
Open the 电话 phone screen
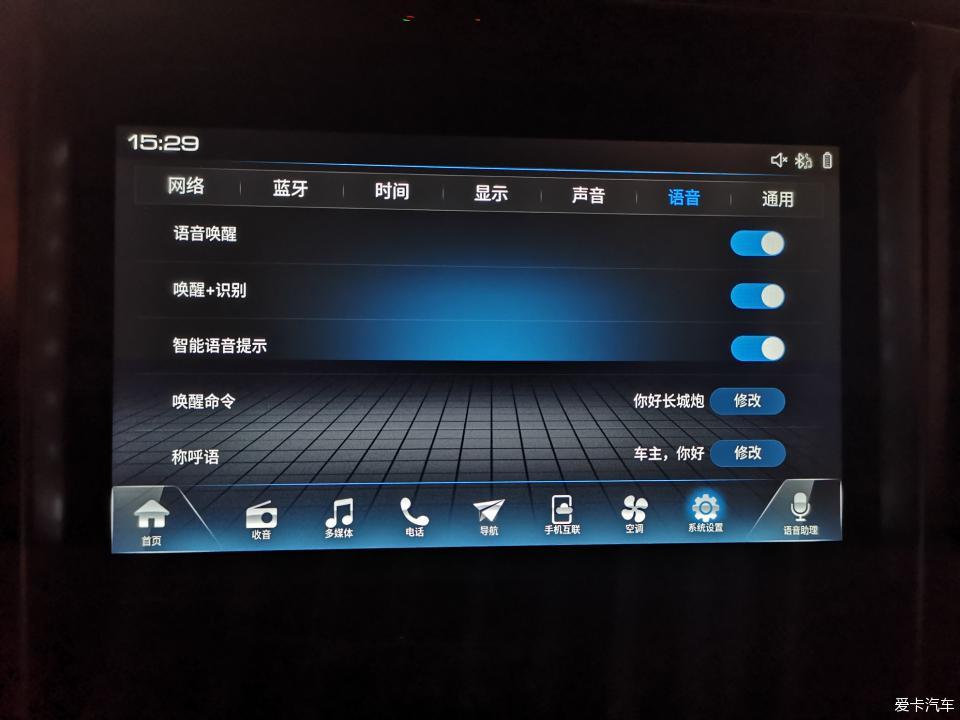pos(414,519)
